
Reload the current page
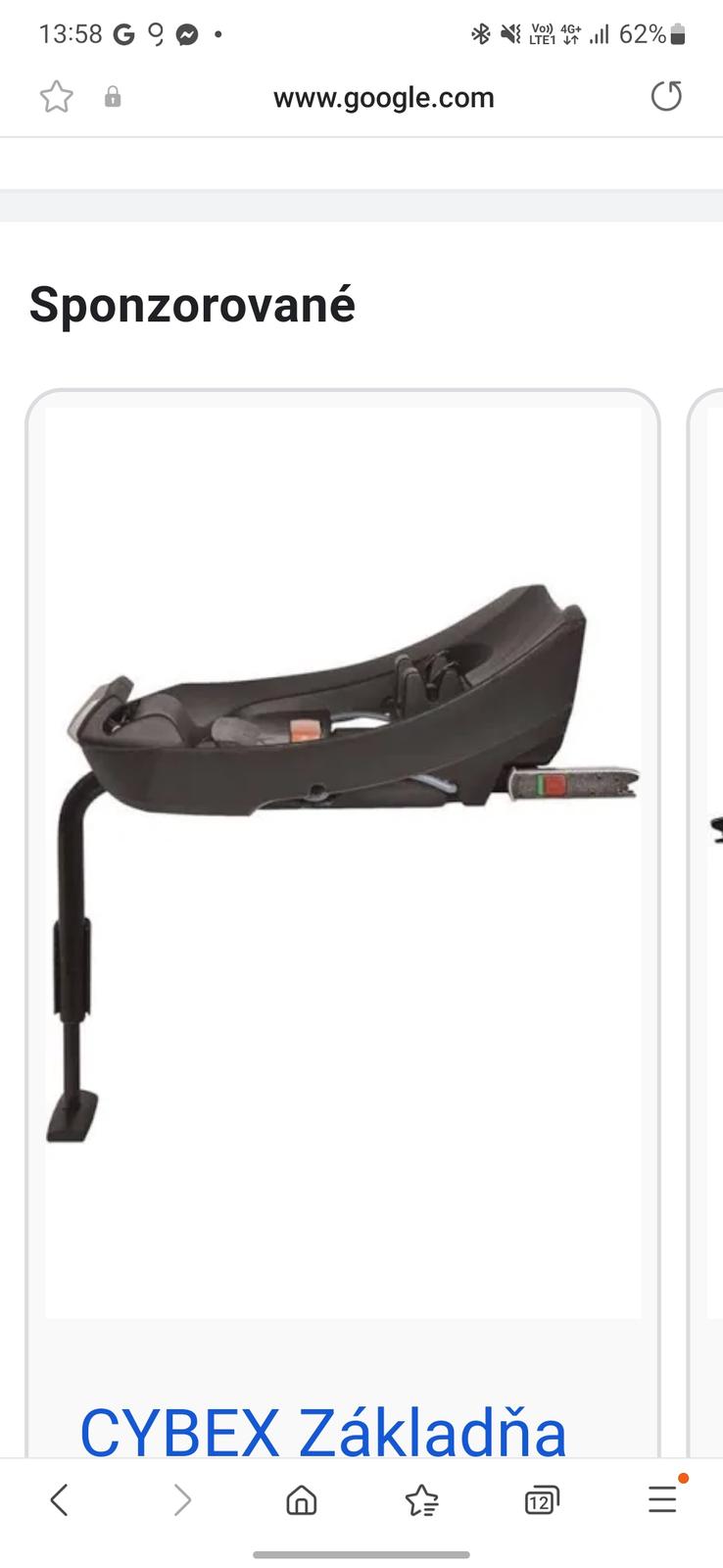[666, 96]
